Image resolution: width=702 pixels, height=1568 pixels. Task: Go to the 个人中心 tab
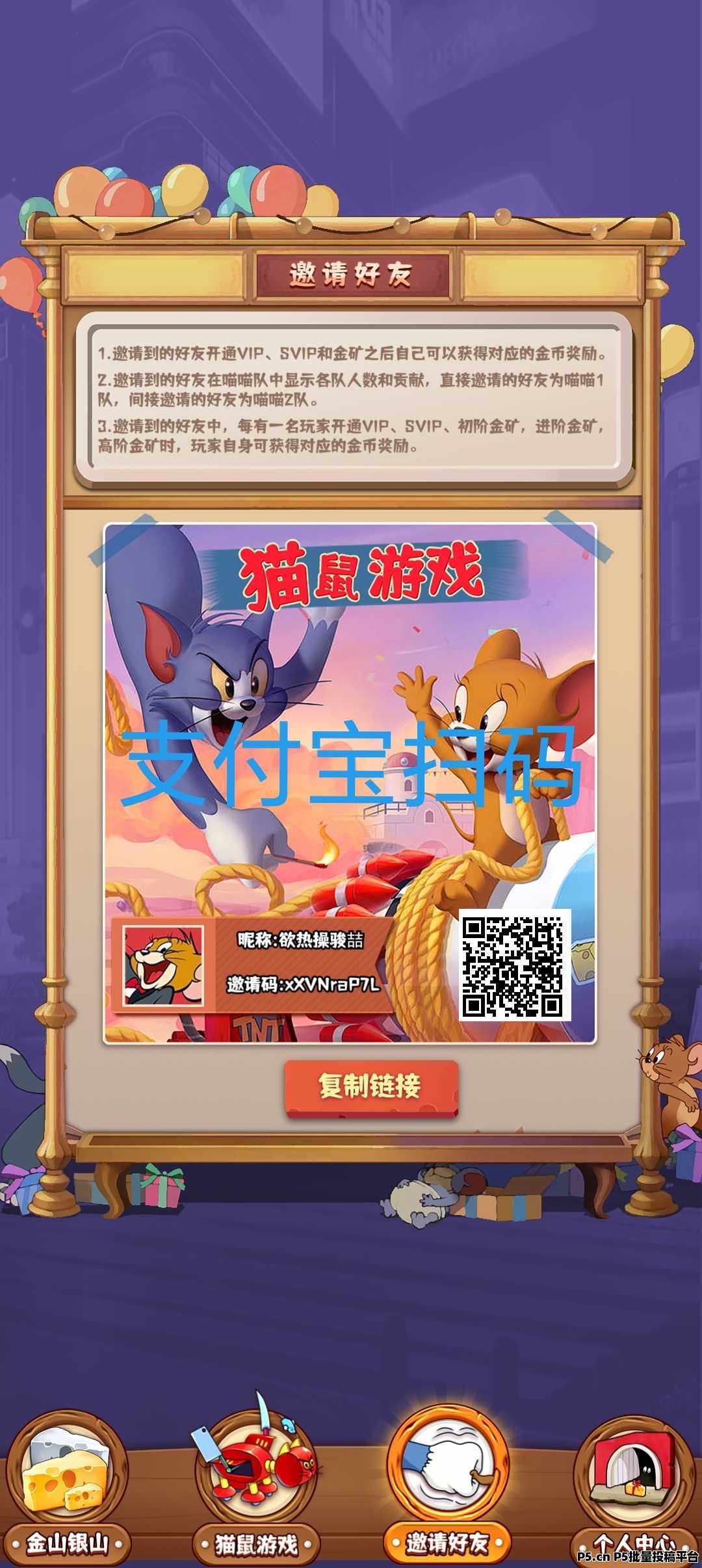pos(634,1487)
